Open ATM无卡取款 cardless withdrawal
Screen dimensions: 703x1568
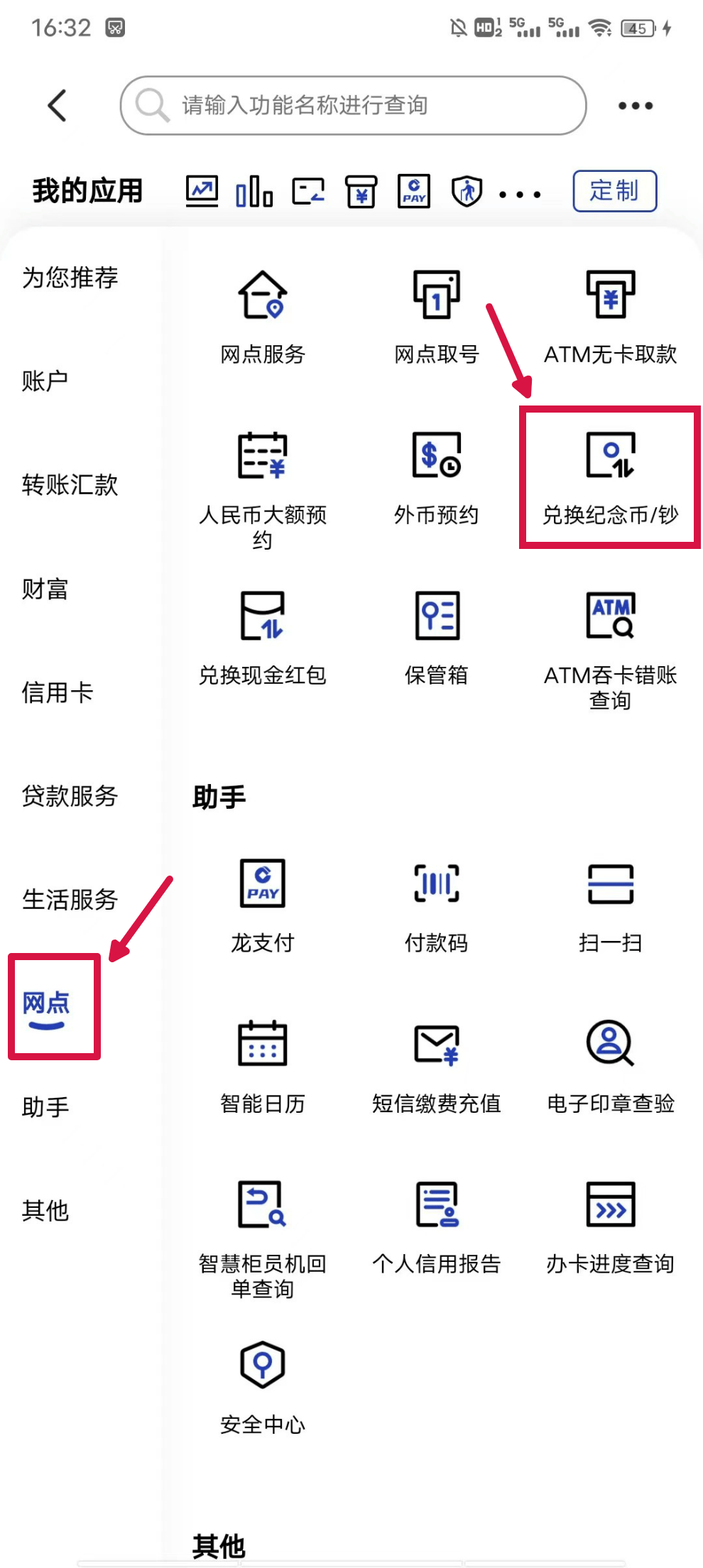pos(609,312)
